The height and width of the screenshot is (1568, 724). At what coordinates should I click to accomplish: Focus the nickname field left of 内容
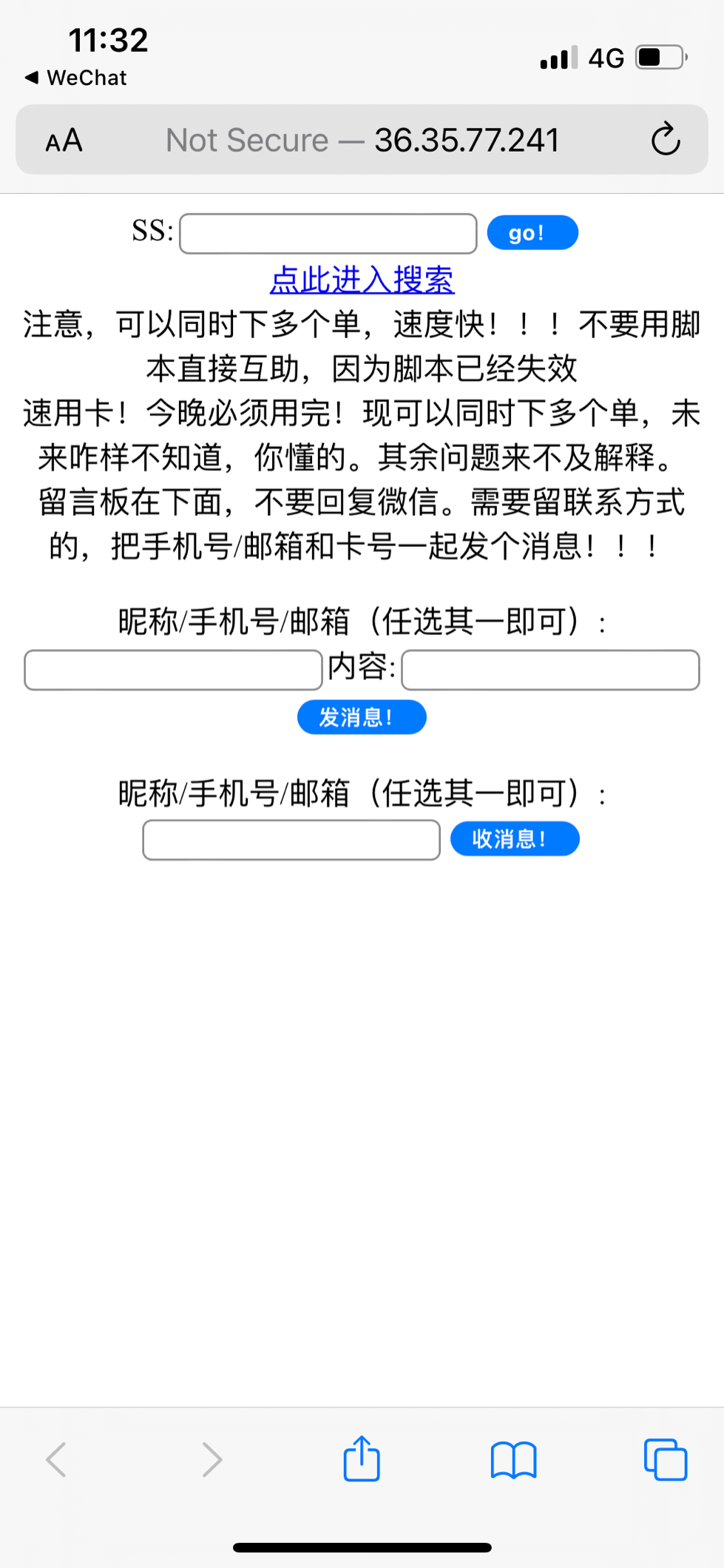click(x=173, y=670)
